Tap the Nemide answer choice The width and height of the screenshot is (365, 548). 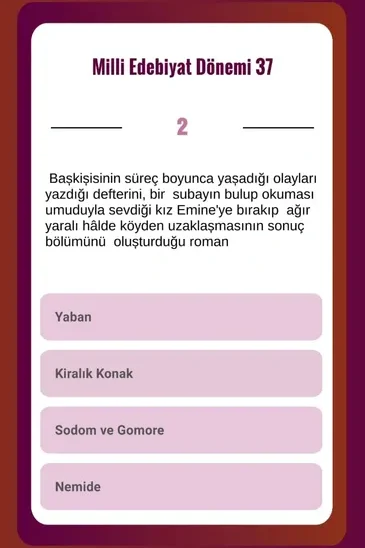[181, 486]
